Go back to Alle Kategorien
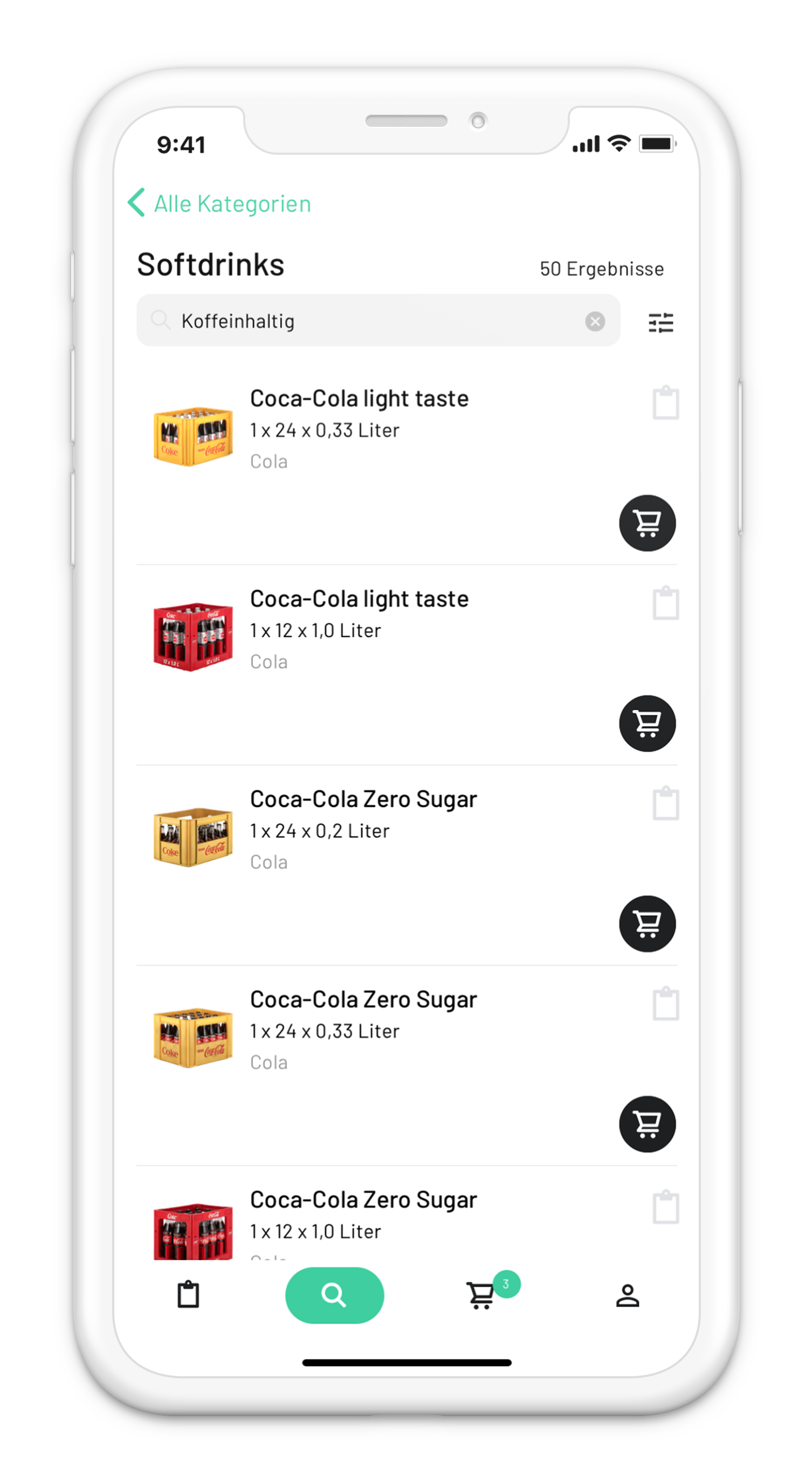The height and width of the screenshot is (1483, 812). (220, 204)
